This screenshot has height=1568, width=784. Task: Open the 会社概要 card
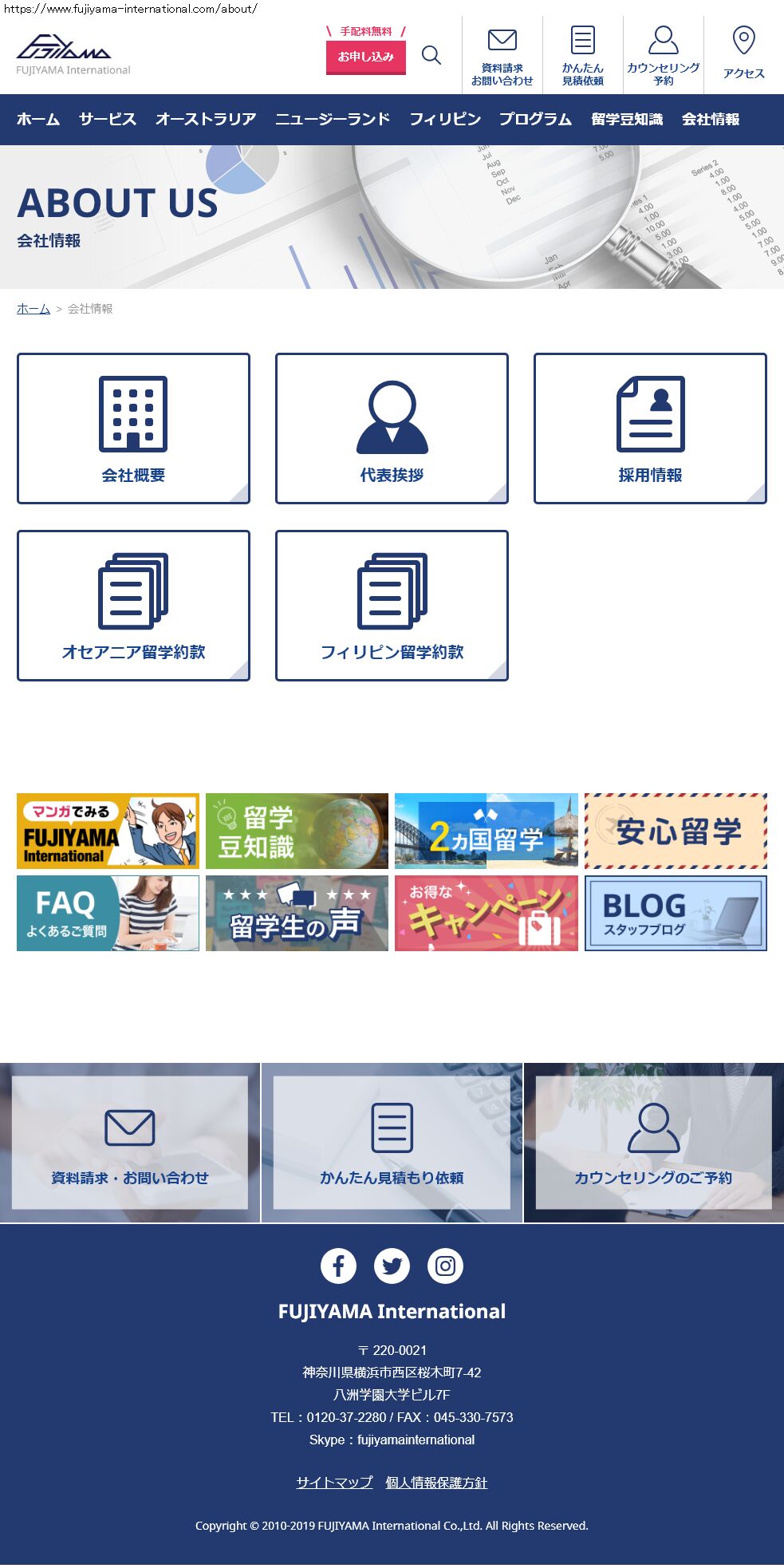[x=133, y=429]
